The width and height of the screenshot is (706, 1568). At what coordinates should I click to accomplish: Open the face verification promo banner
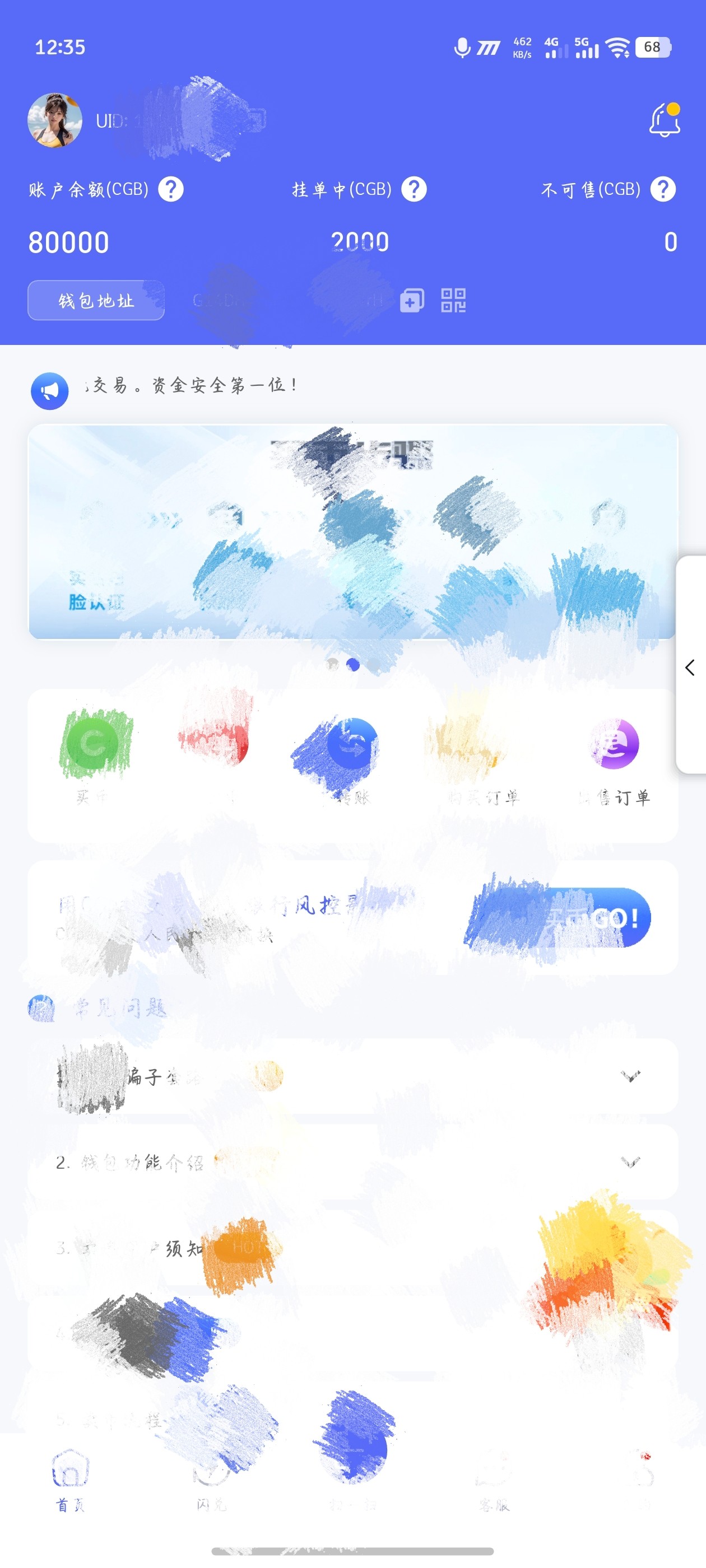(352, 531)
